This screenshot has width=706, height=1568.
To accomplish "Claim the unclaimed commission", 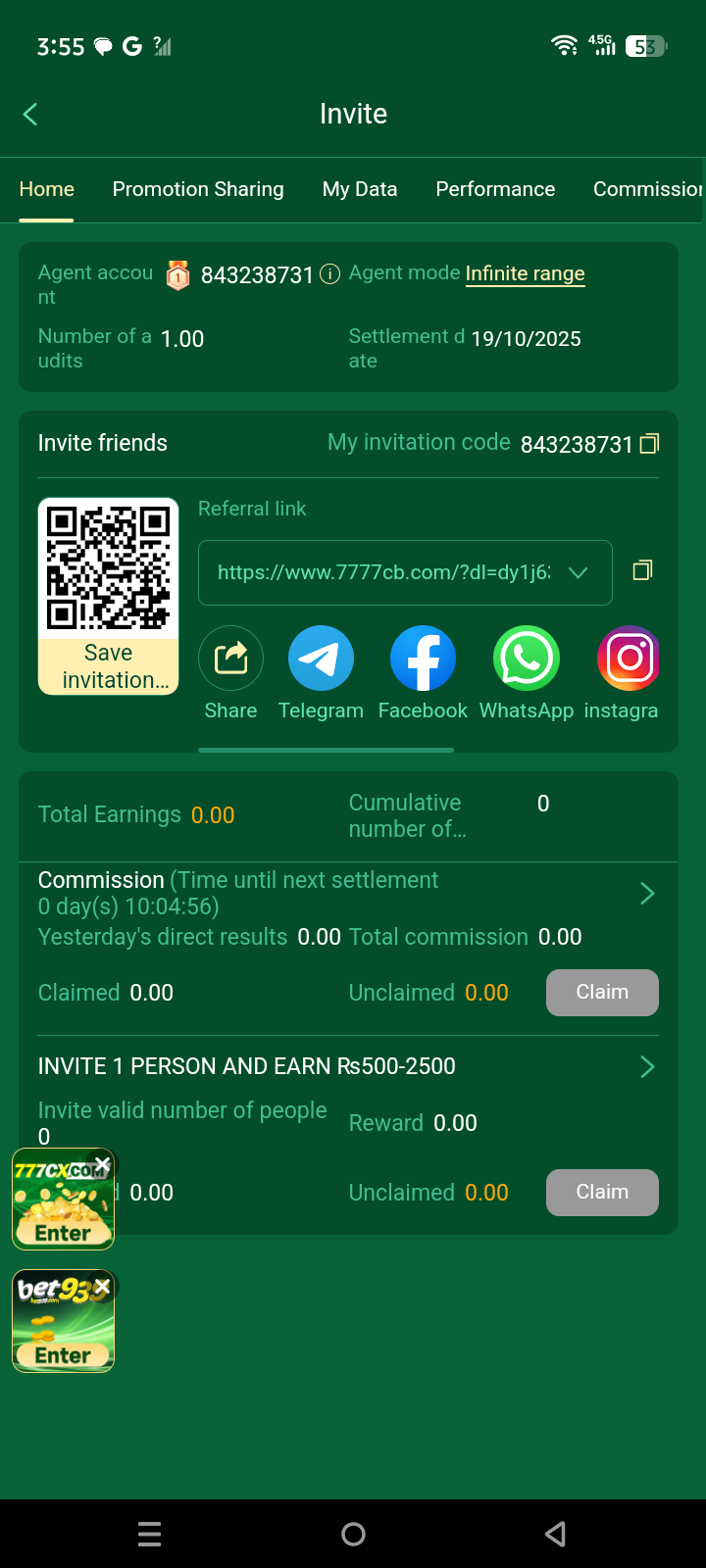I will tap(602, 993).
